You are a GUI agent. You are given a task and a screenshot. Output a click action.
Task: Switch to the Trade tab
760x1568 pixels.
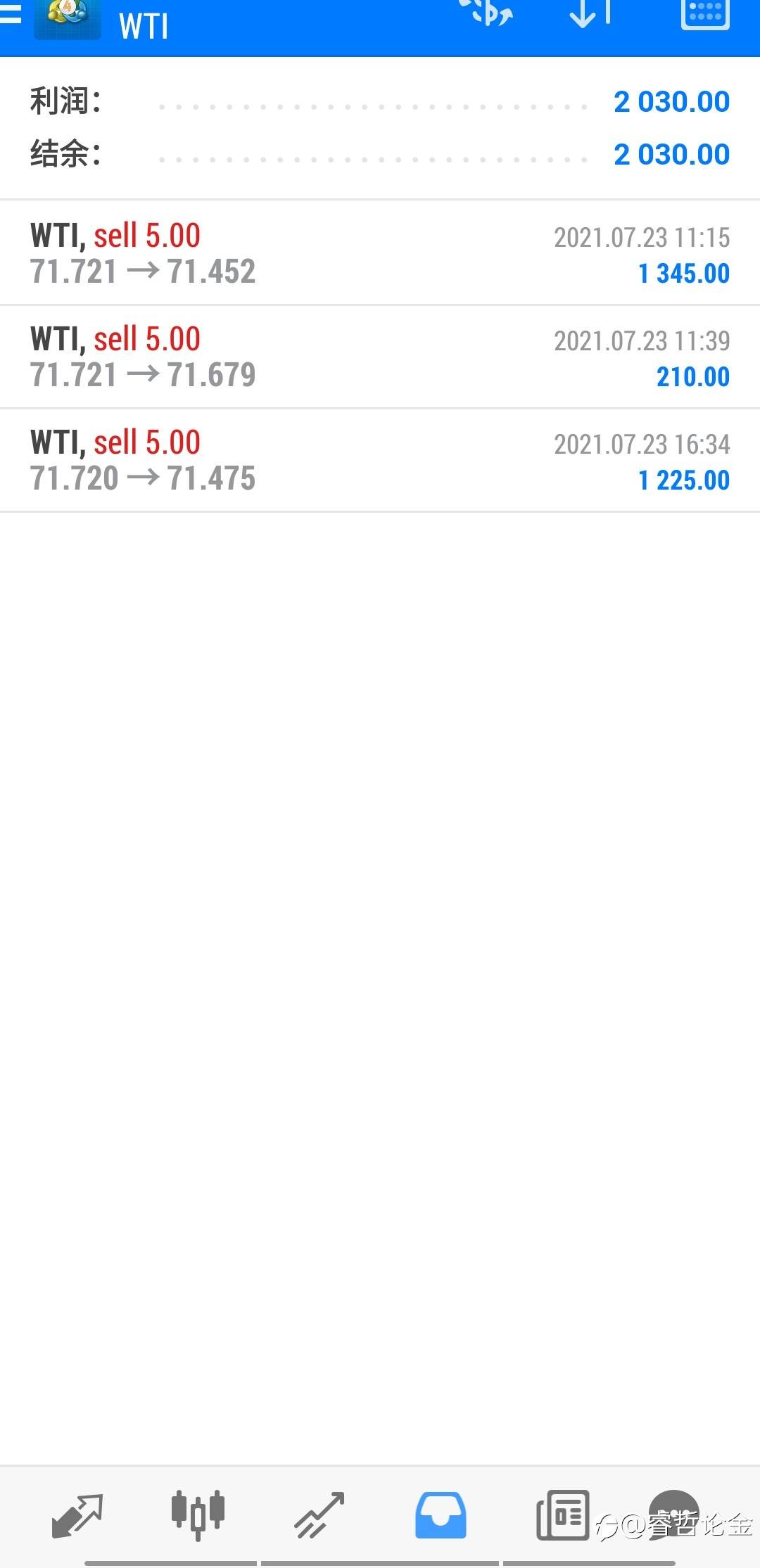pyautogui.click(x=319, y=1515)
